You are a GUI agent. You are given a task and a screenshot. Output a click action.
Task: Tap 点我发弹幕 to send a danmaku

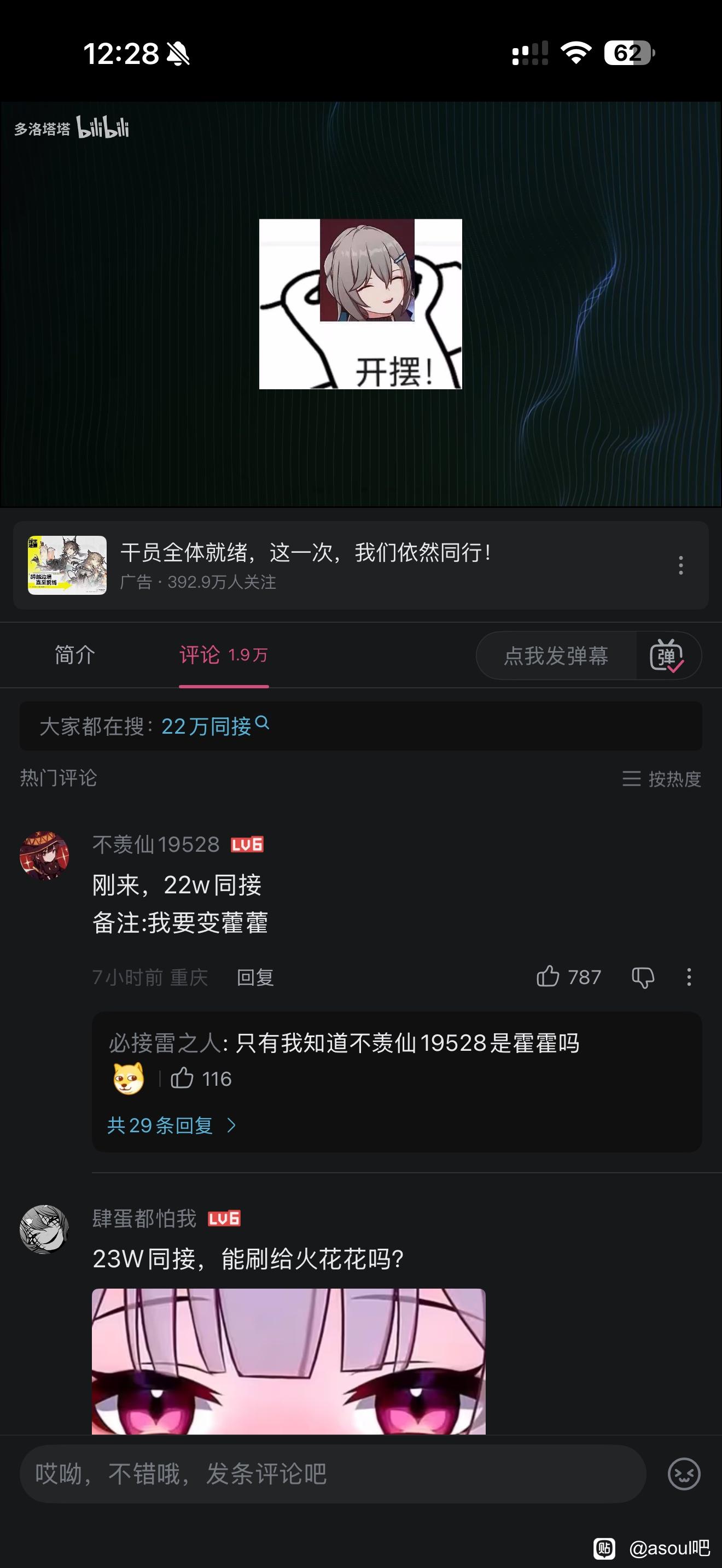pos(556,656)
